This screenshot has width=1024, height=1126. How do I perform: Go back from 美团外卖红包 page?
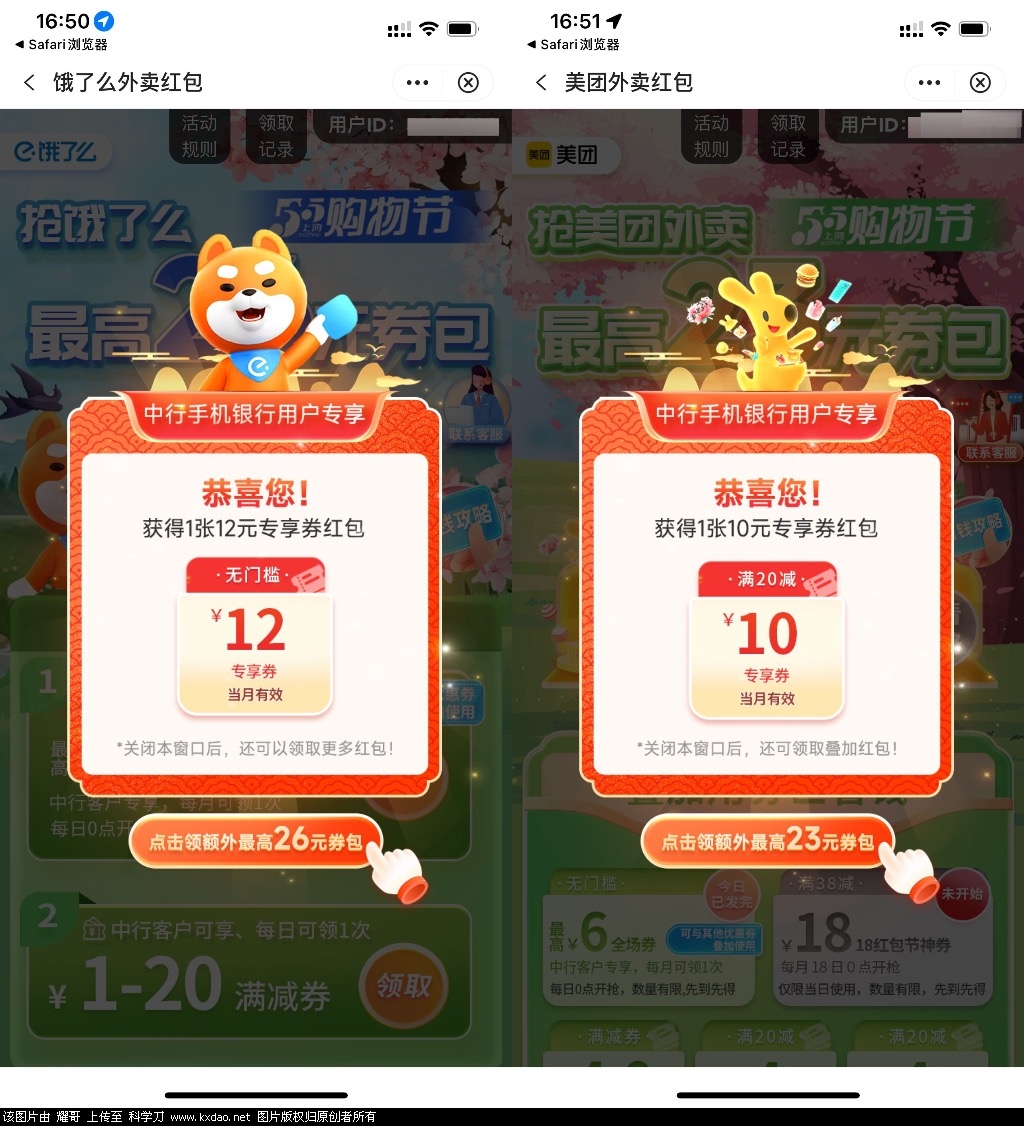(x=541, y=82)
